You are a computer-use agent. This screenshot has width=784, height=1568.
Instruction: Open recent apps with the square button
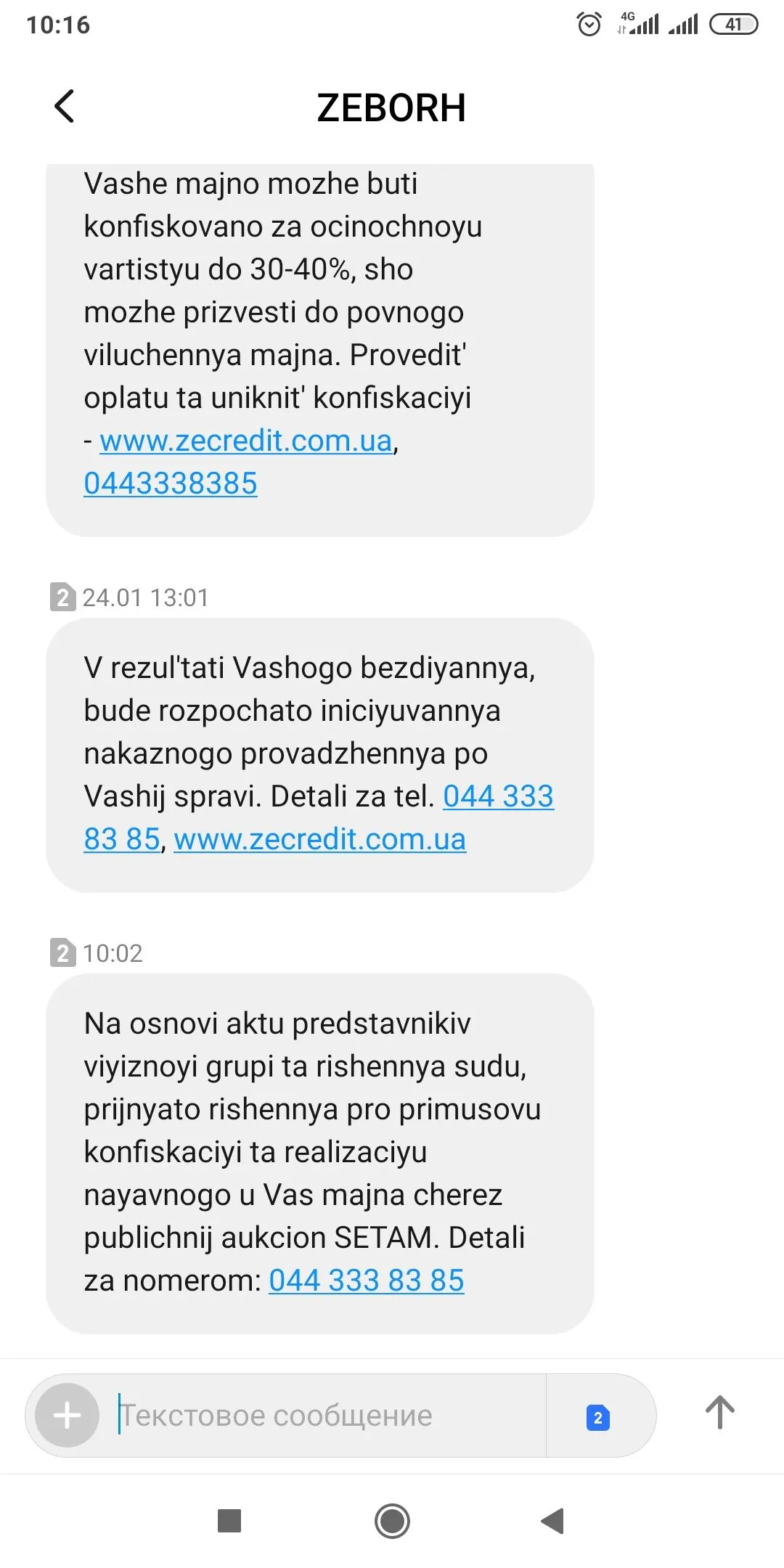229,1521
